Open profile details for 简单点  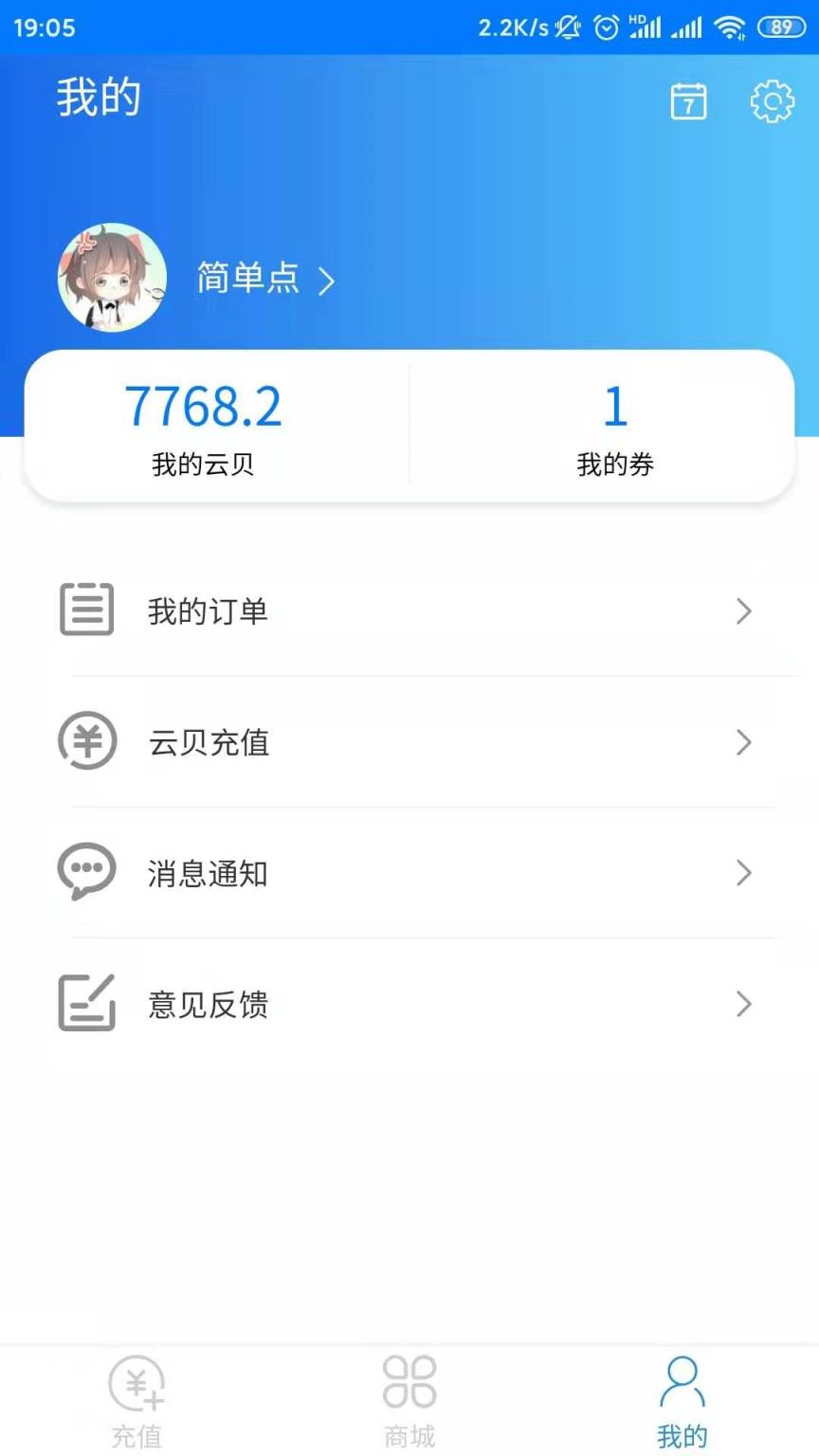tap(265, 280)
